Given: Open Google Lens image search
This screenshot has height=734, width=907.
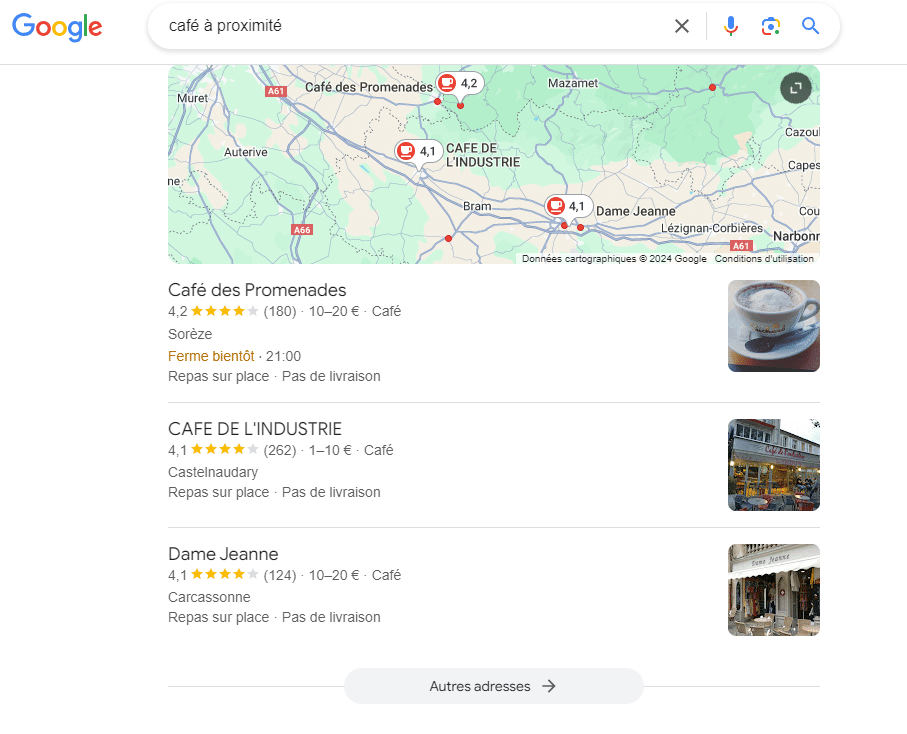Looking at the screenshot, I should 770,26.
